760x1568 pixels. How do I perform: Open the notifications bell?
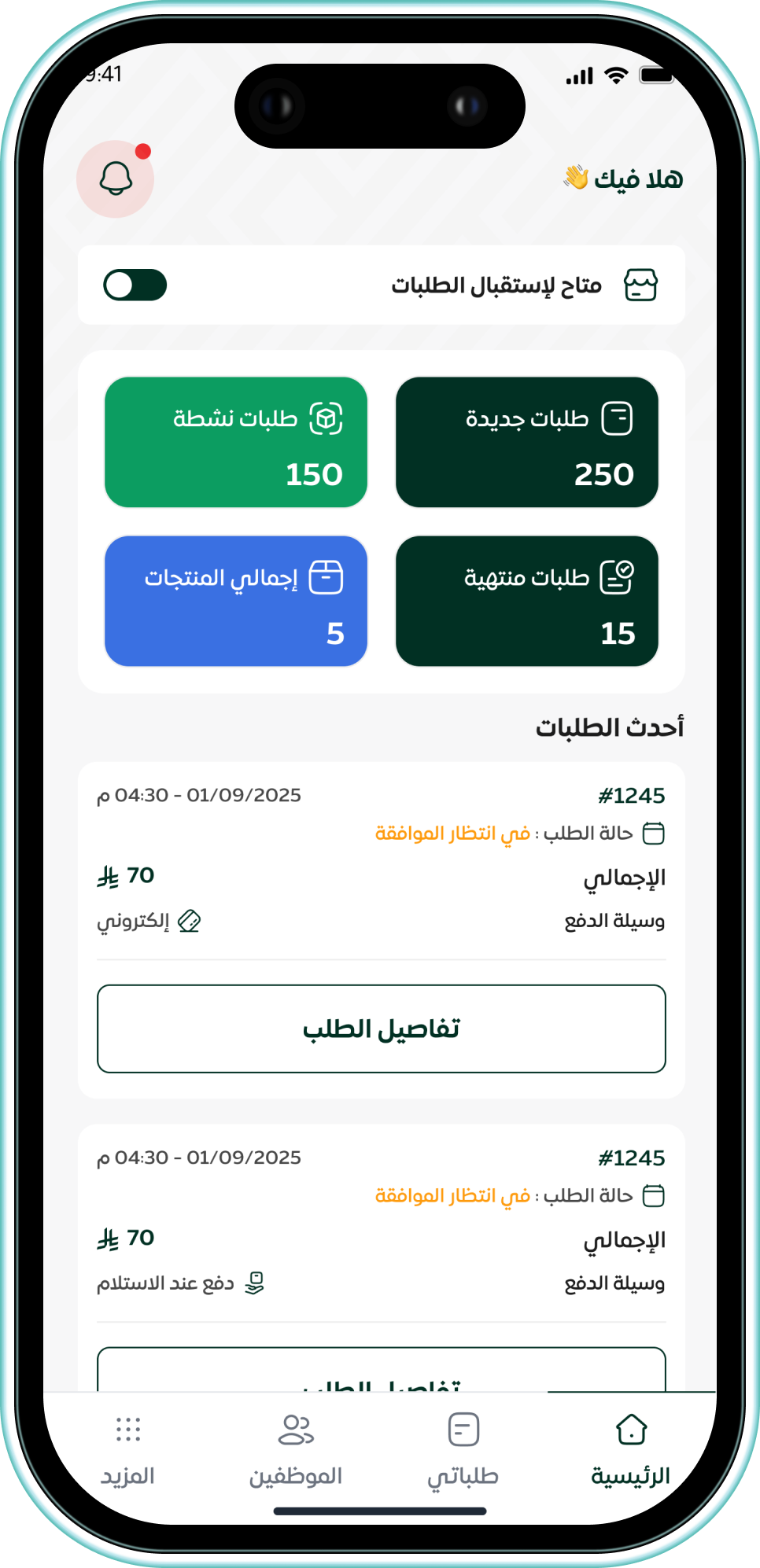115,179
